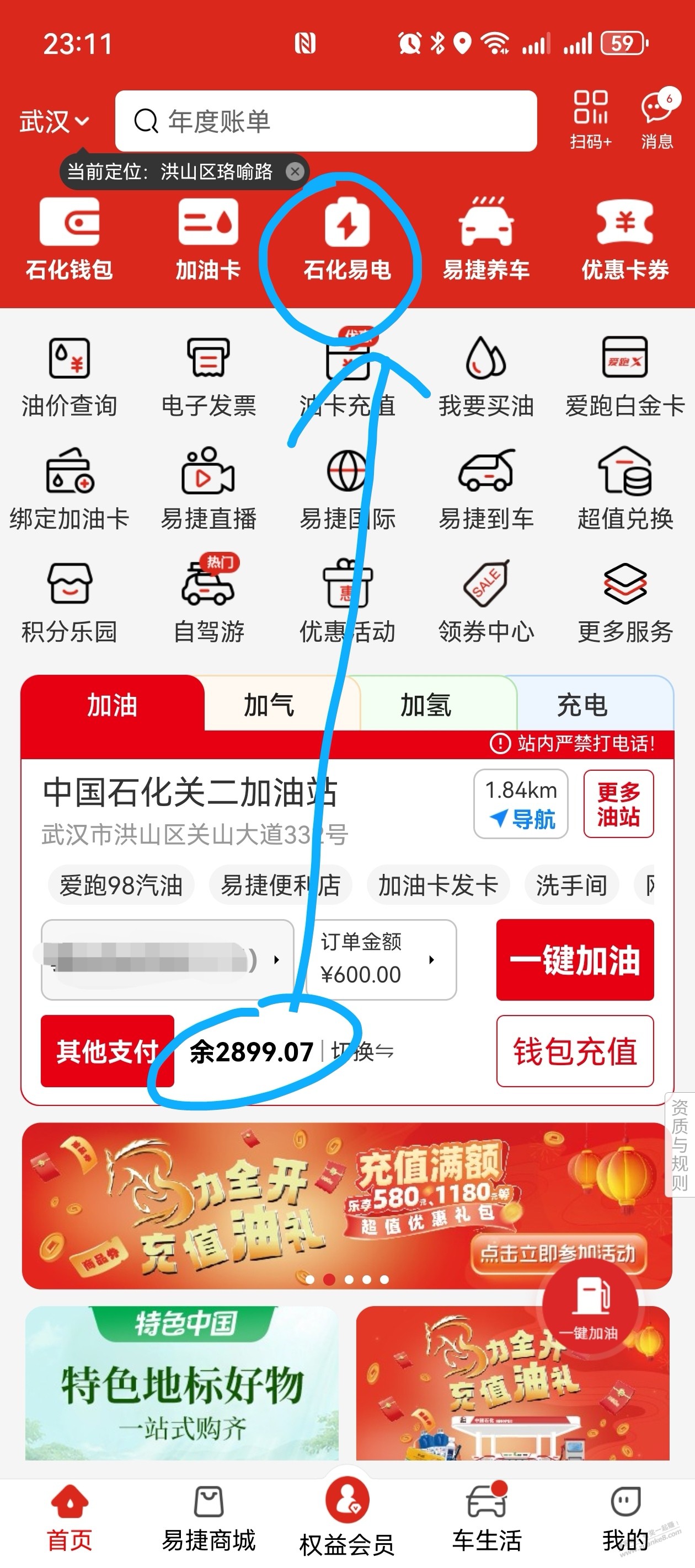
Task: Open 消息 messages
Action: pos(656,119)
